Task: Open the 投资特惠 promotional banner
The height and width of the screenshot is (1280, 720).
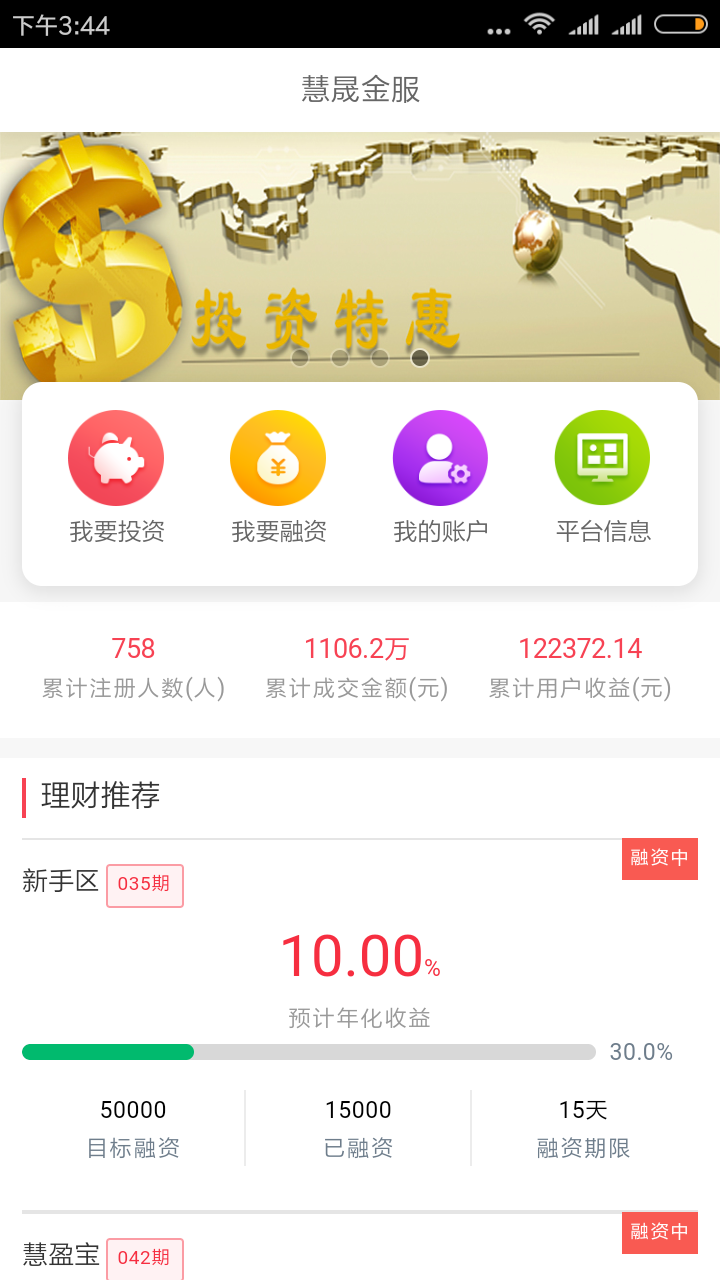Action: click(x=360, y=250)
